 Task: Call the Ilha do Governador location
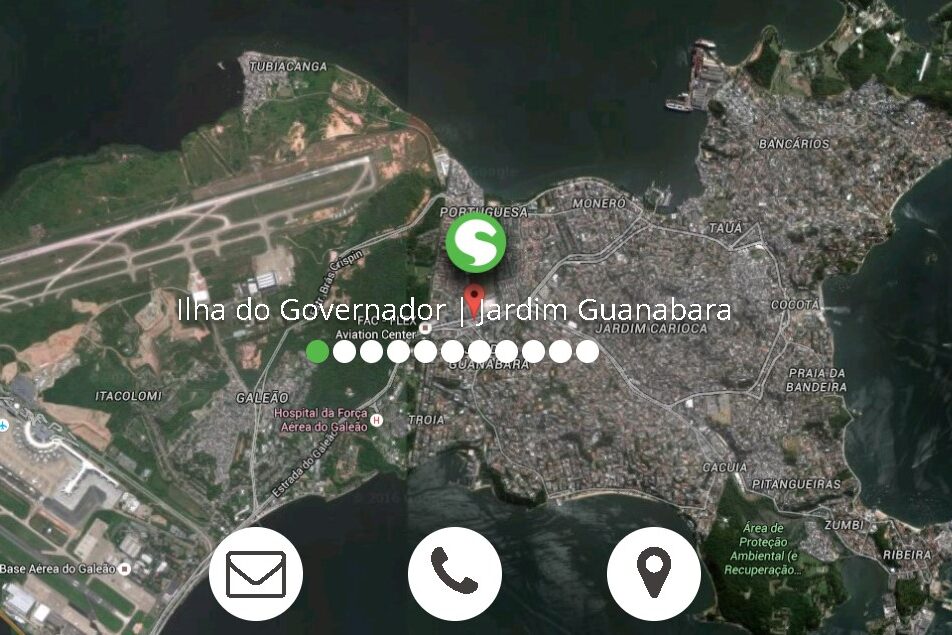point(455,573)
